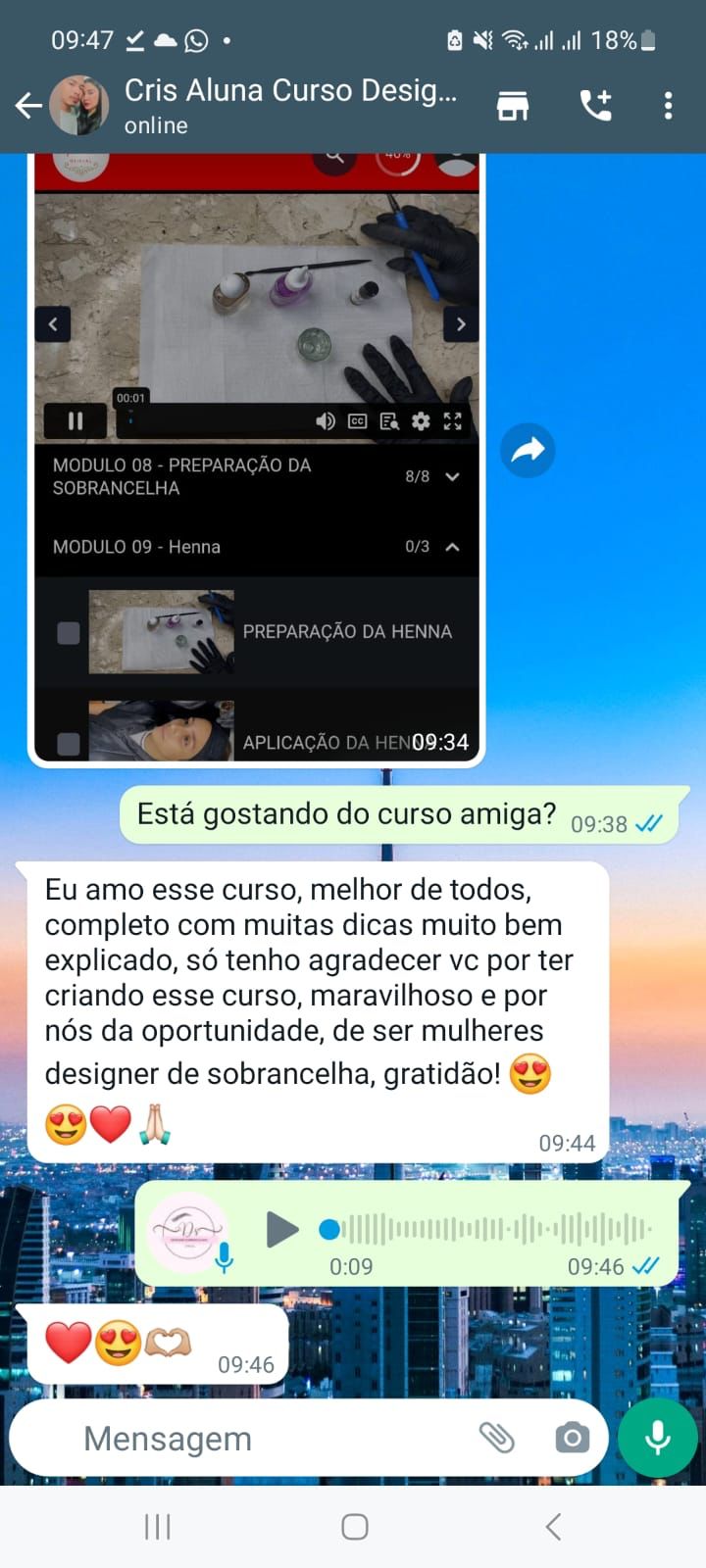Open the camera from the message bar
Viewport: 706px width, 1568px height.
pos(572,1438)
